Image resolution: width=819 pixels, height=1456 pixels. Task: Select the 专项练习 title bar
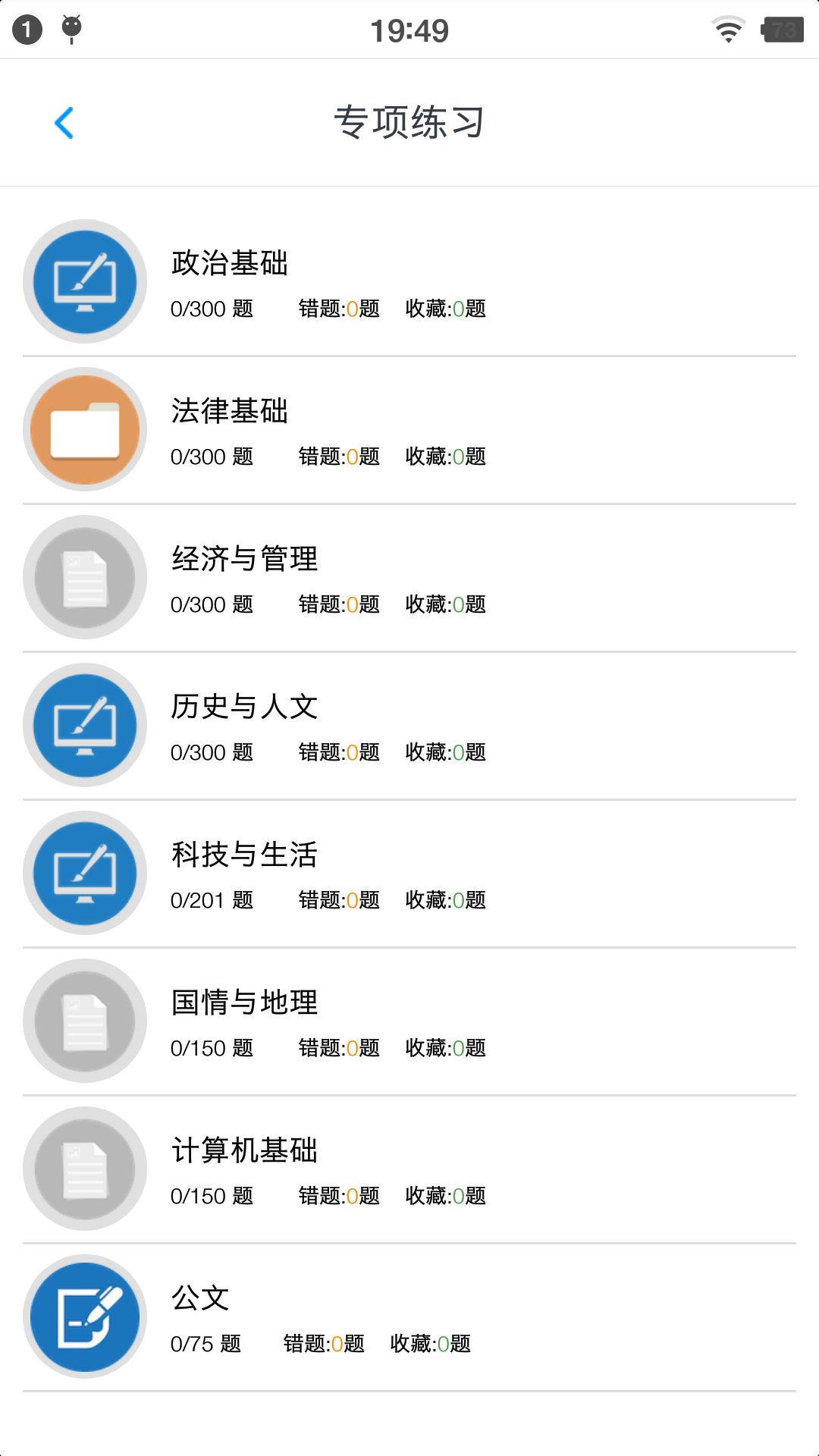coord(409,121)
